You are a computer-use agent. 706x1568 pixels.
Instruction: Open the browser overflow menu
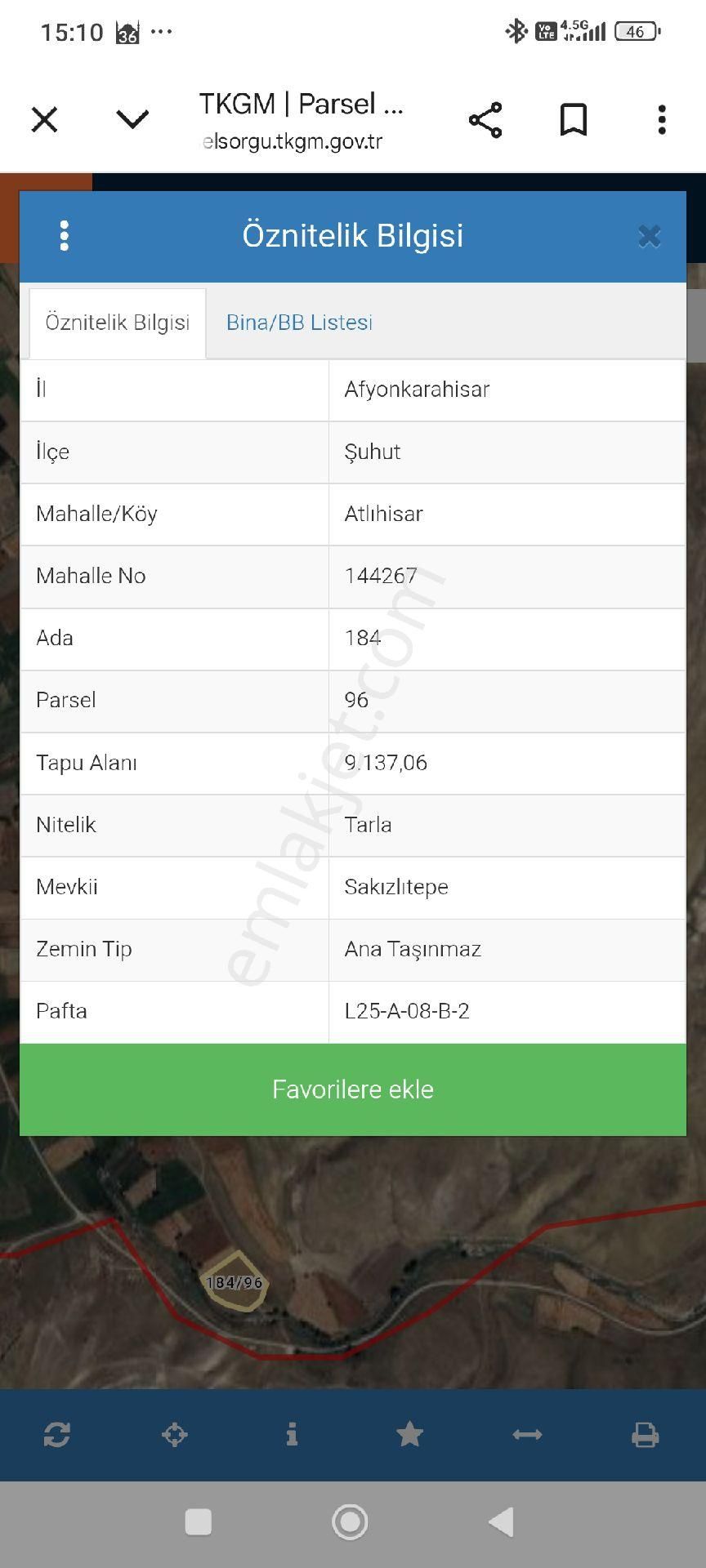pyautogui.click(x=662, y=120)
